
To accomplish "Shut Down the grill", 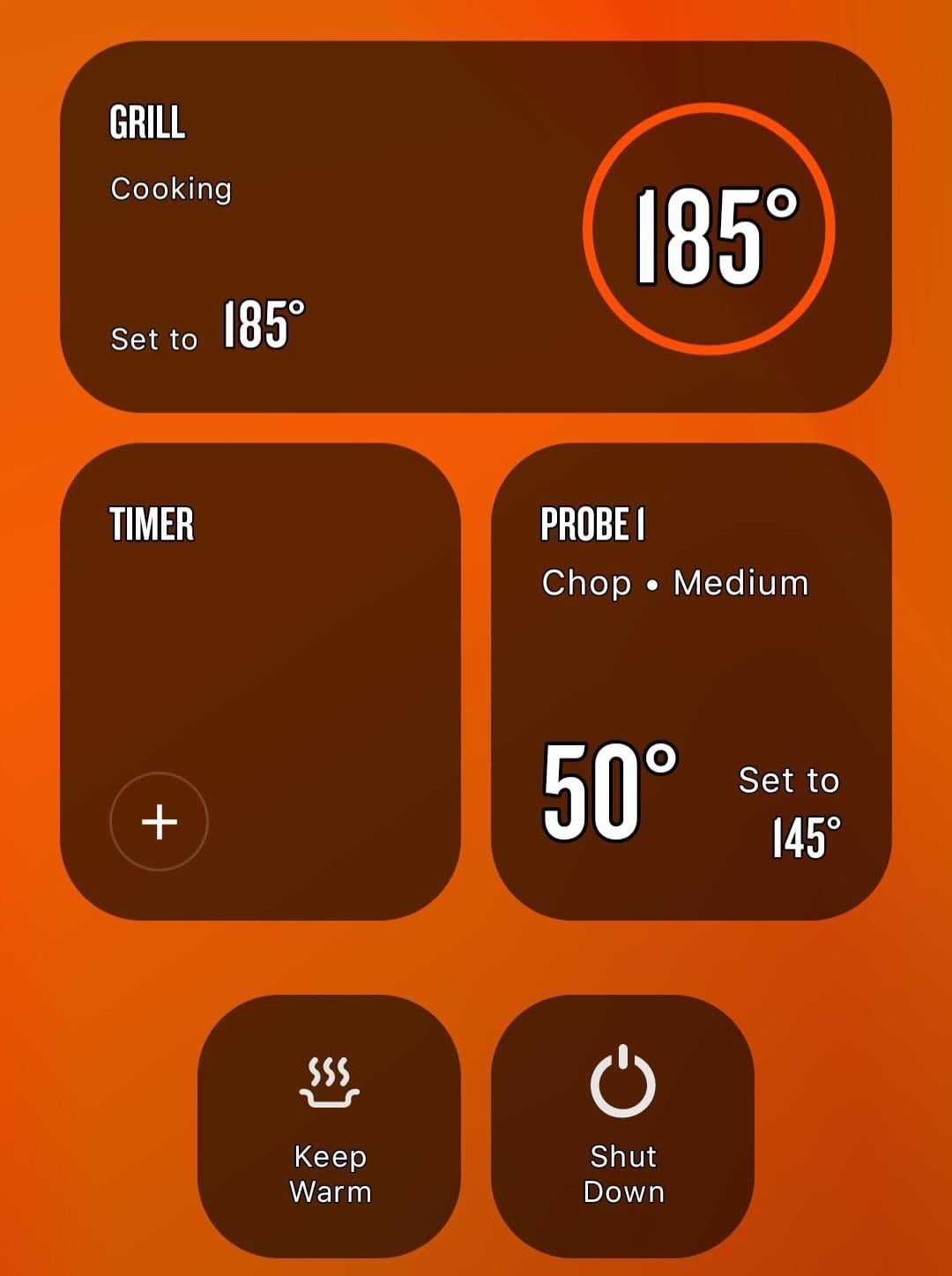I will (x=622, y=1126).
